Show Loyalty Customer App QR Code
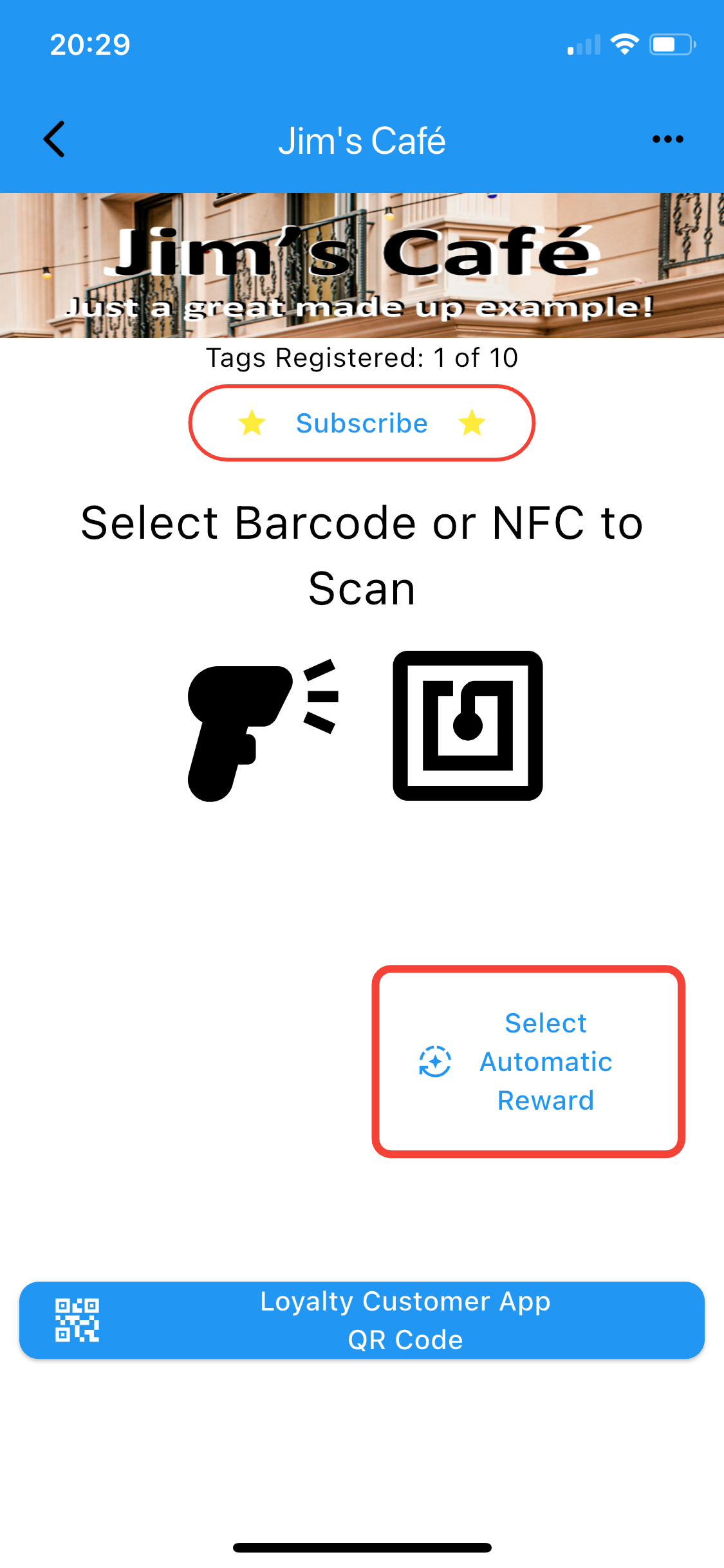Screen dimensions: 724x1568 pyautogui.click(x=362, y=1320)
